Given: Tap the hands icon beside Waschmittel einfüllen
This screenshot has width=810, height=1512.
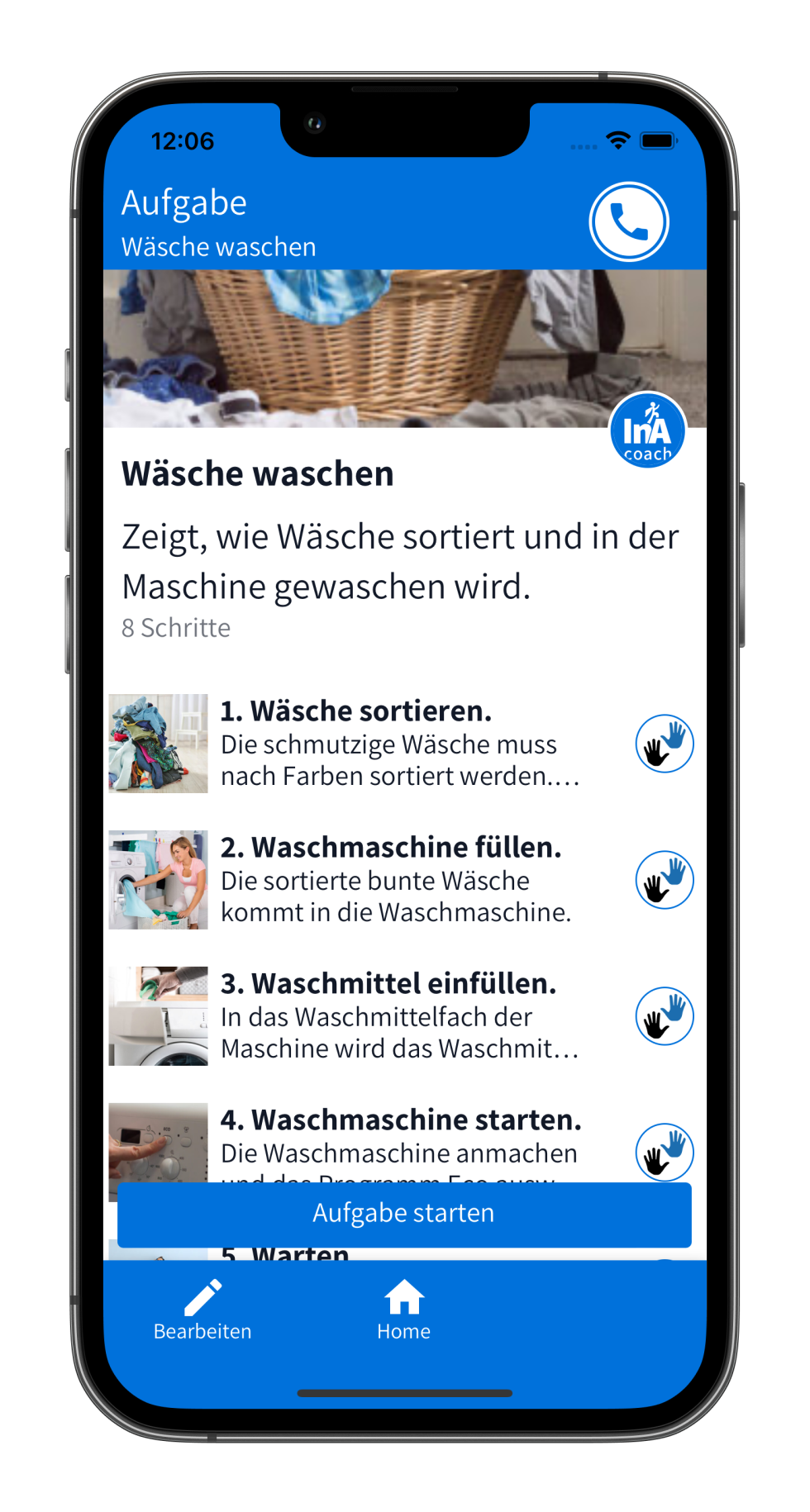Looking at the screenshot, I should pyautogui.click(x=665, y=1016).
